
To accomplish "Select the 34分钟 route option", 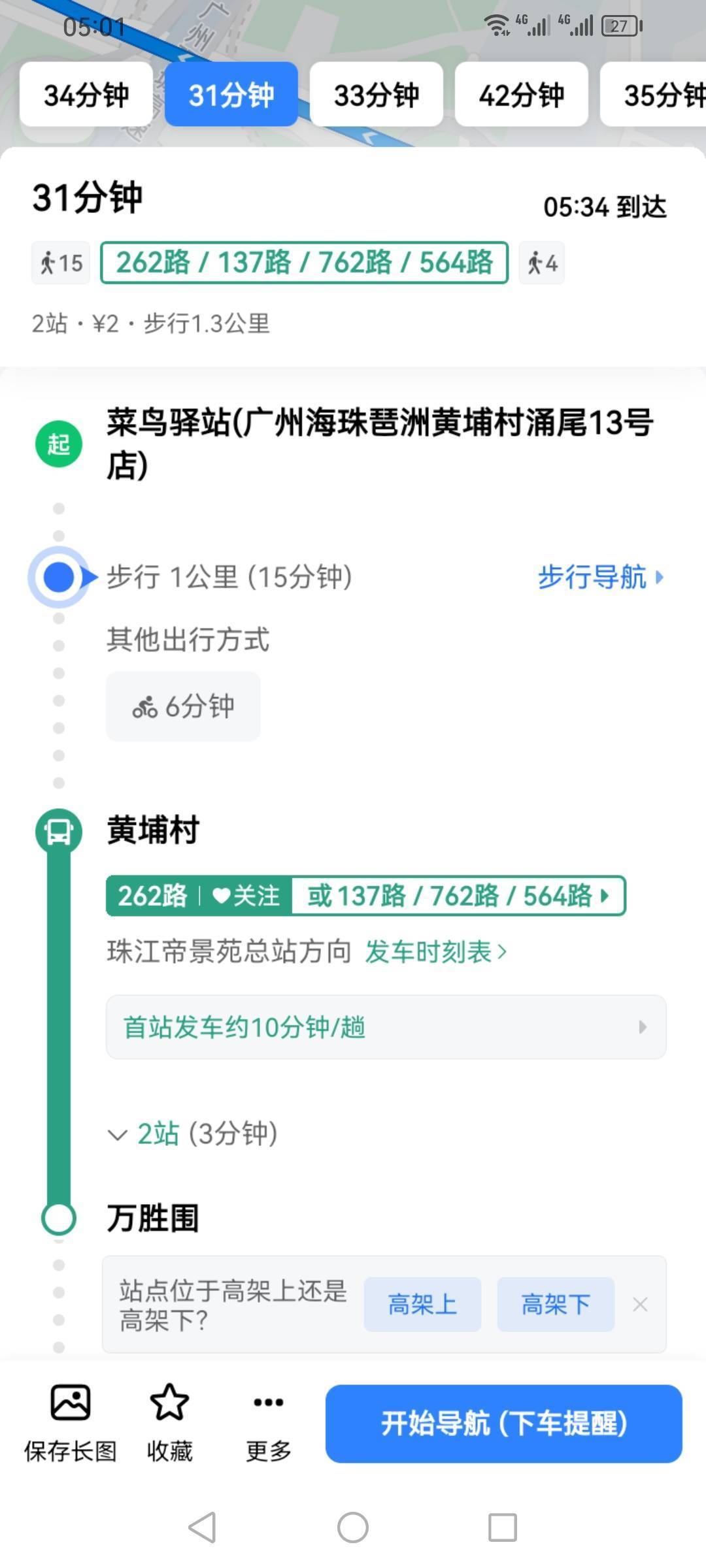I will click(86, 95).
